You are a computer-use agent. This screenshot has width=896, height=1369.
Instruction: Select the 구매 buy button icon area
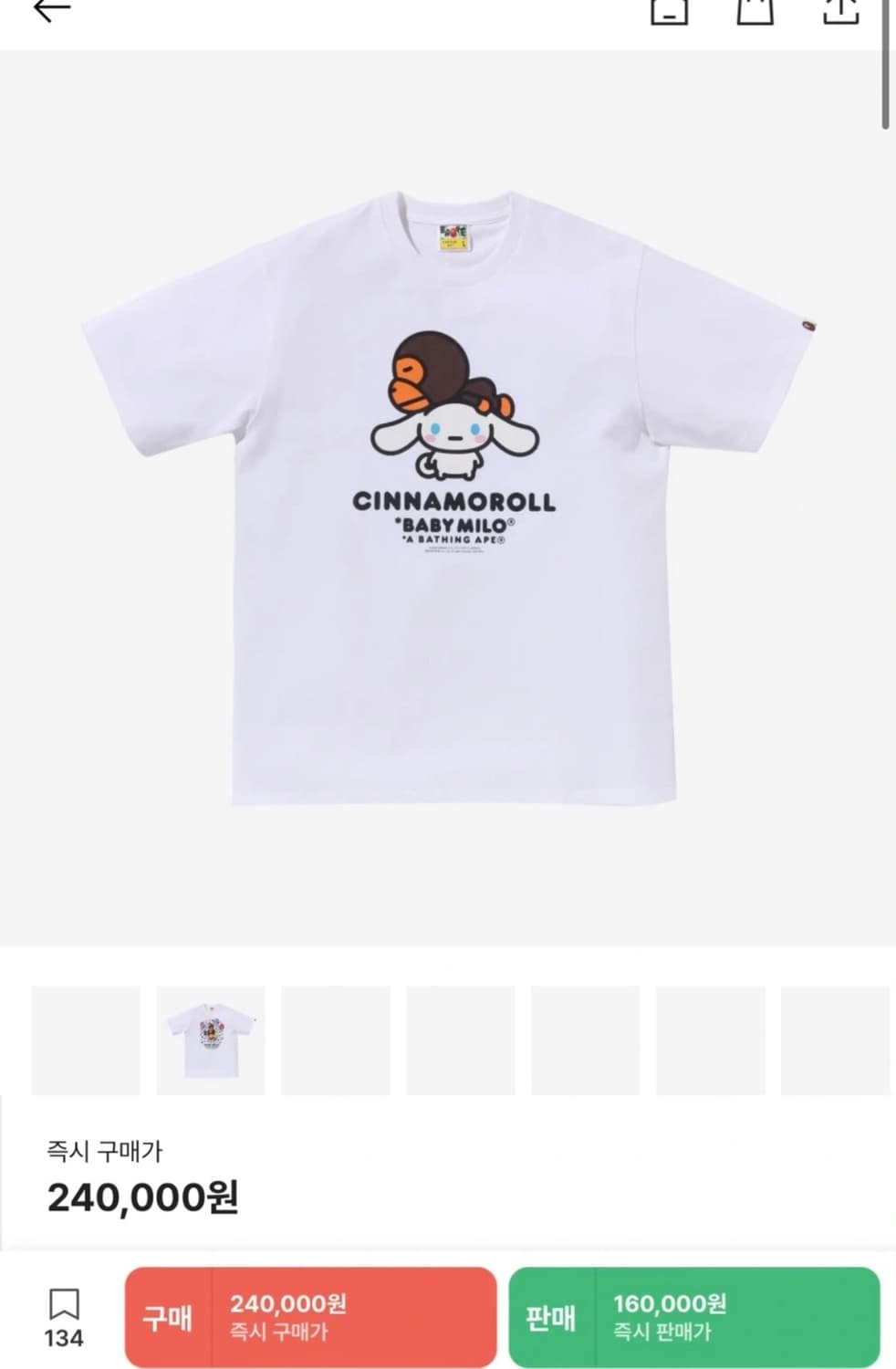pos(168,1318)
